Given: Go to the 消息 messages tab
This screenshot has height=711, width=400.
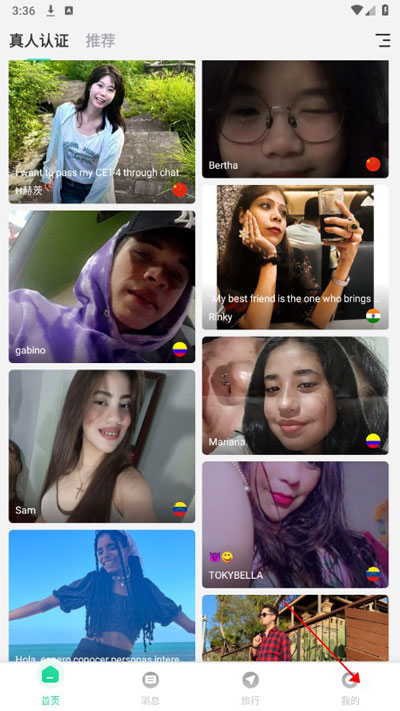Looking at the screenshot, I should (x=150, y=687).
